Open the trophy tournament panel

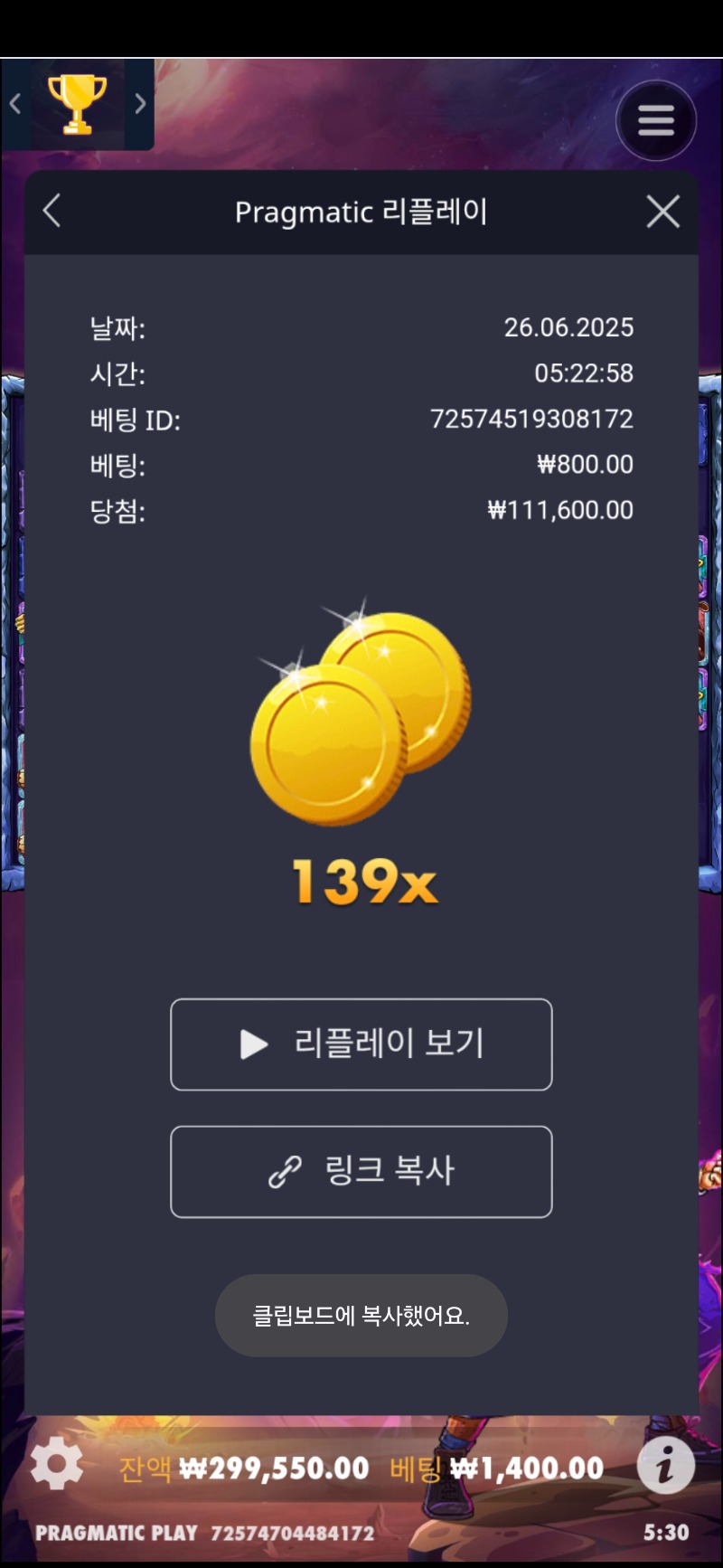[77, 104]
